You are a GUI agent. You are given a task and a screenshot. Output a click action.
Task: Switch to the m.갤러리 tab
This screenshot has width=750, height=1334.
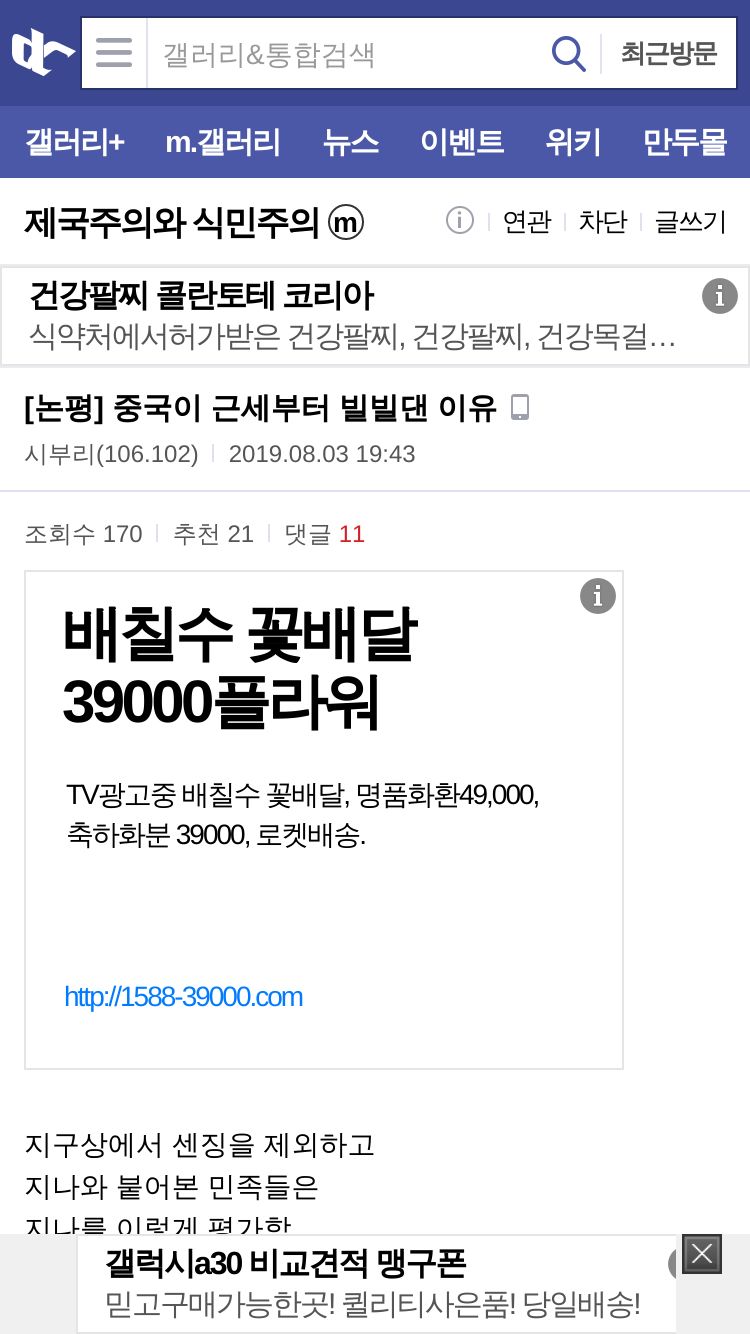[x=223, y=142]
